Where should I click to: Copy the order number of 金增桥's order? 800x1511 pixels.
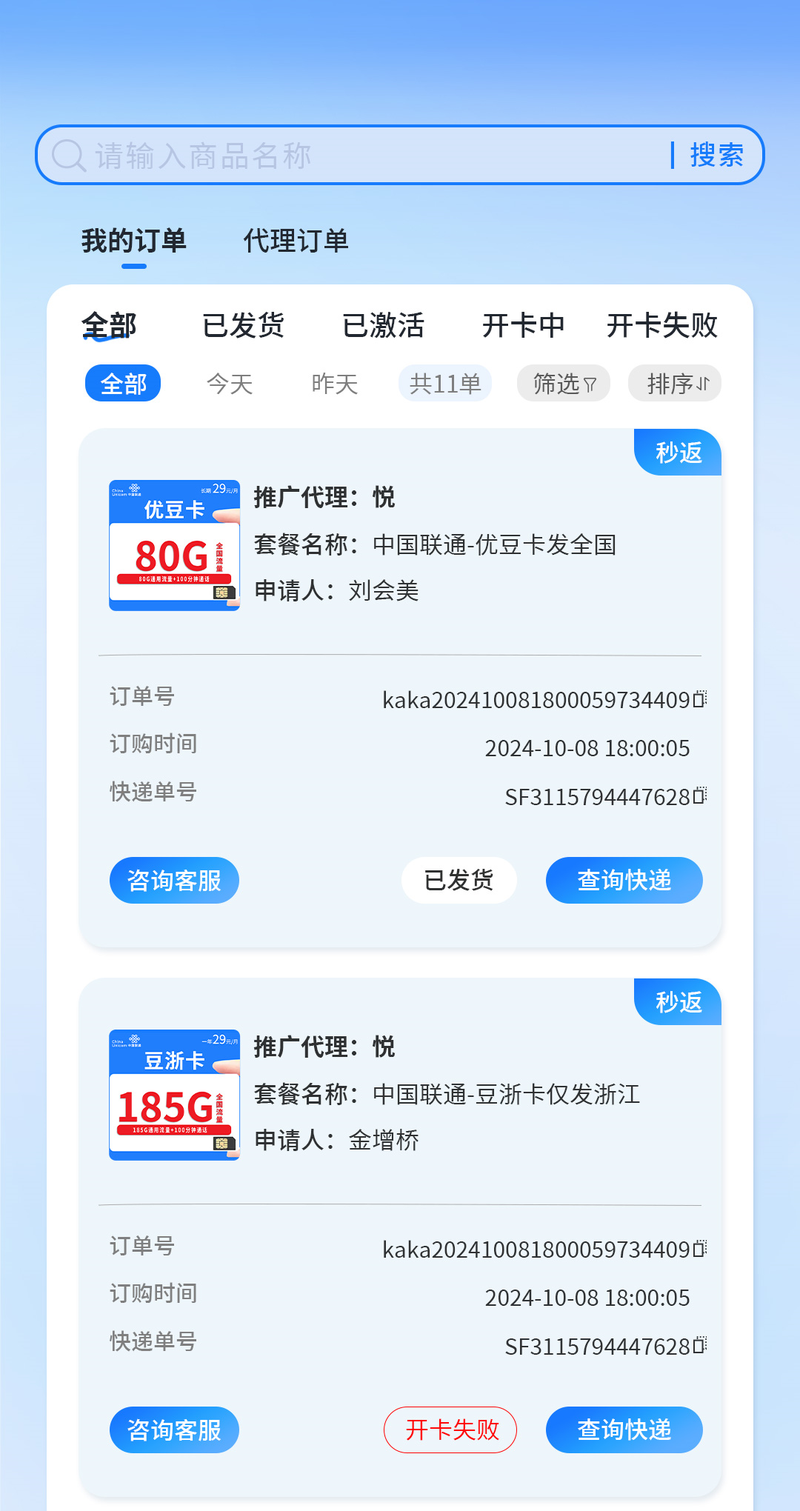(700, 1249)
